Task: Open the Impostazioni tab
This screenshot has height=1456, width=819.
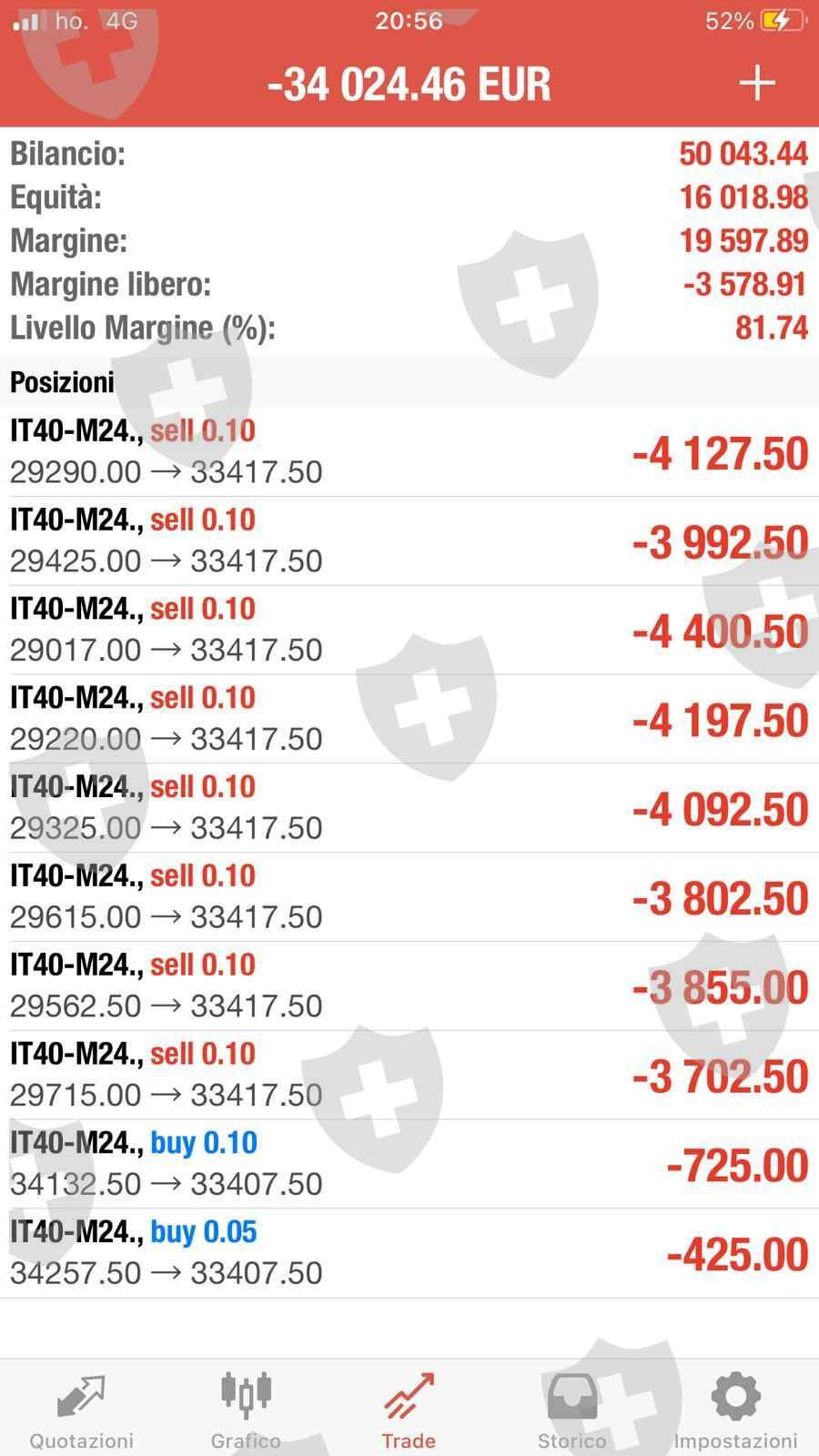Action: 735,1409
